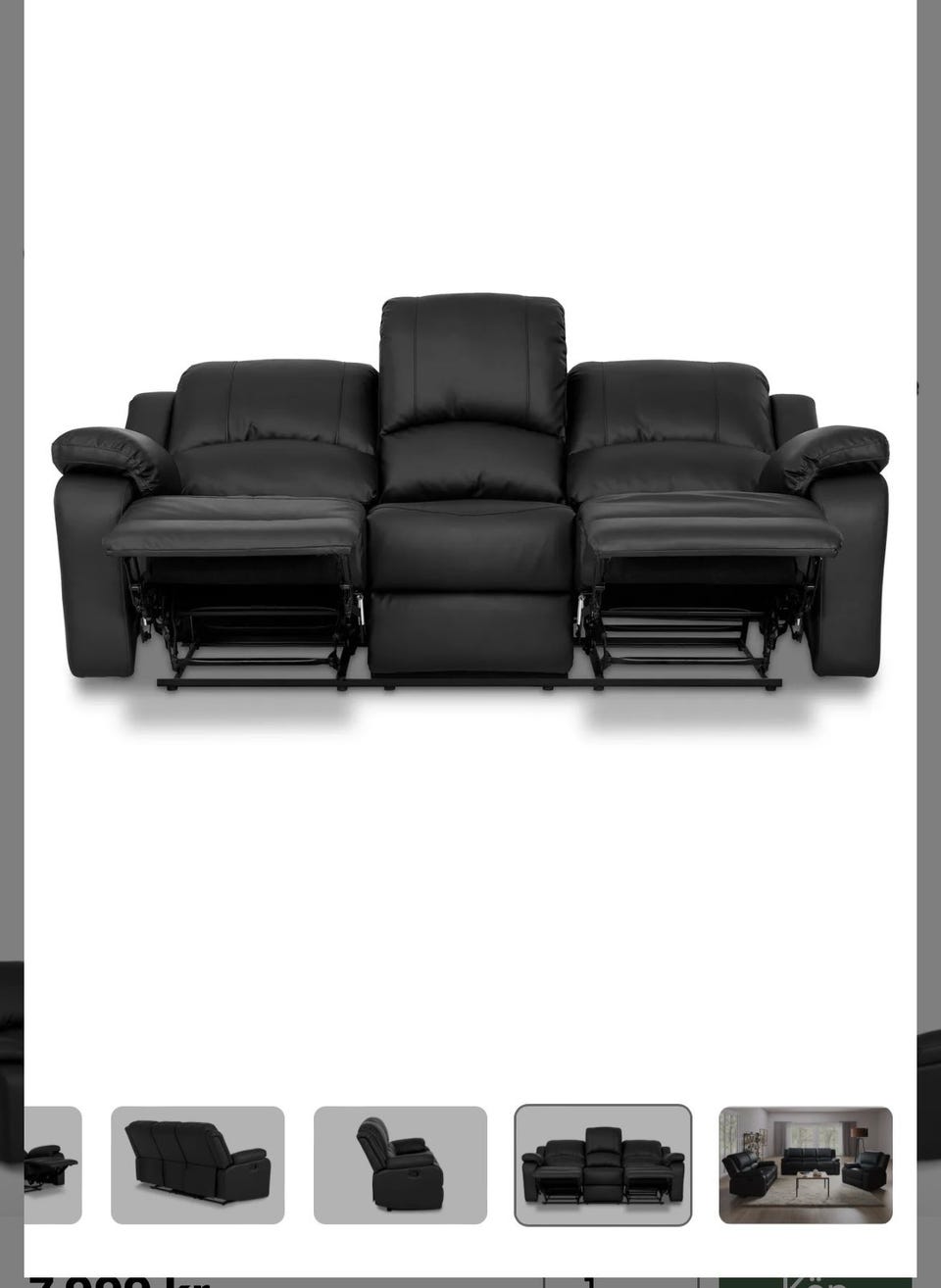
Task: Select the rear-view sofa thumbnail
Action: coord(197,1164)
